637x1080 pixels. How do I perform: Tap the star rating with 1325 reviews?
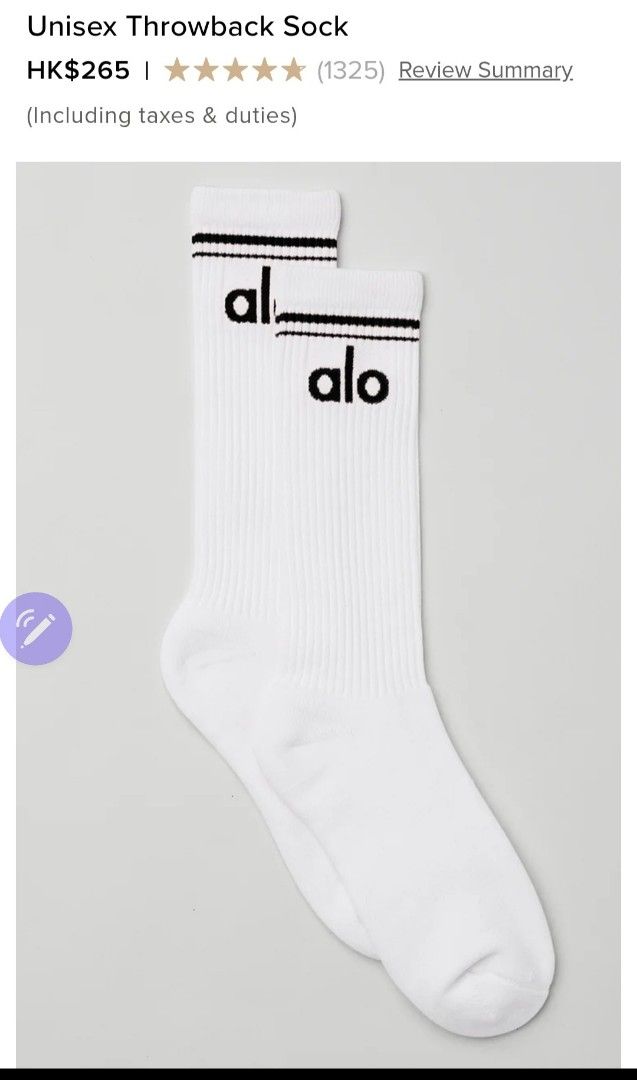click(x=235, y=70)
